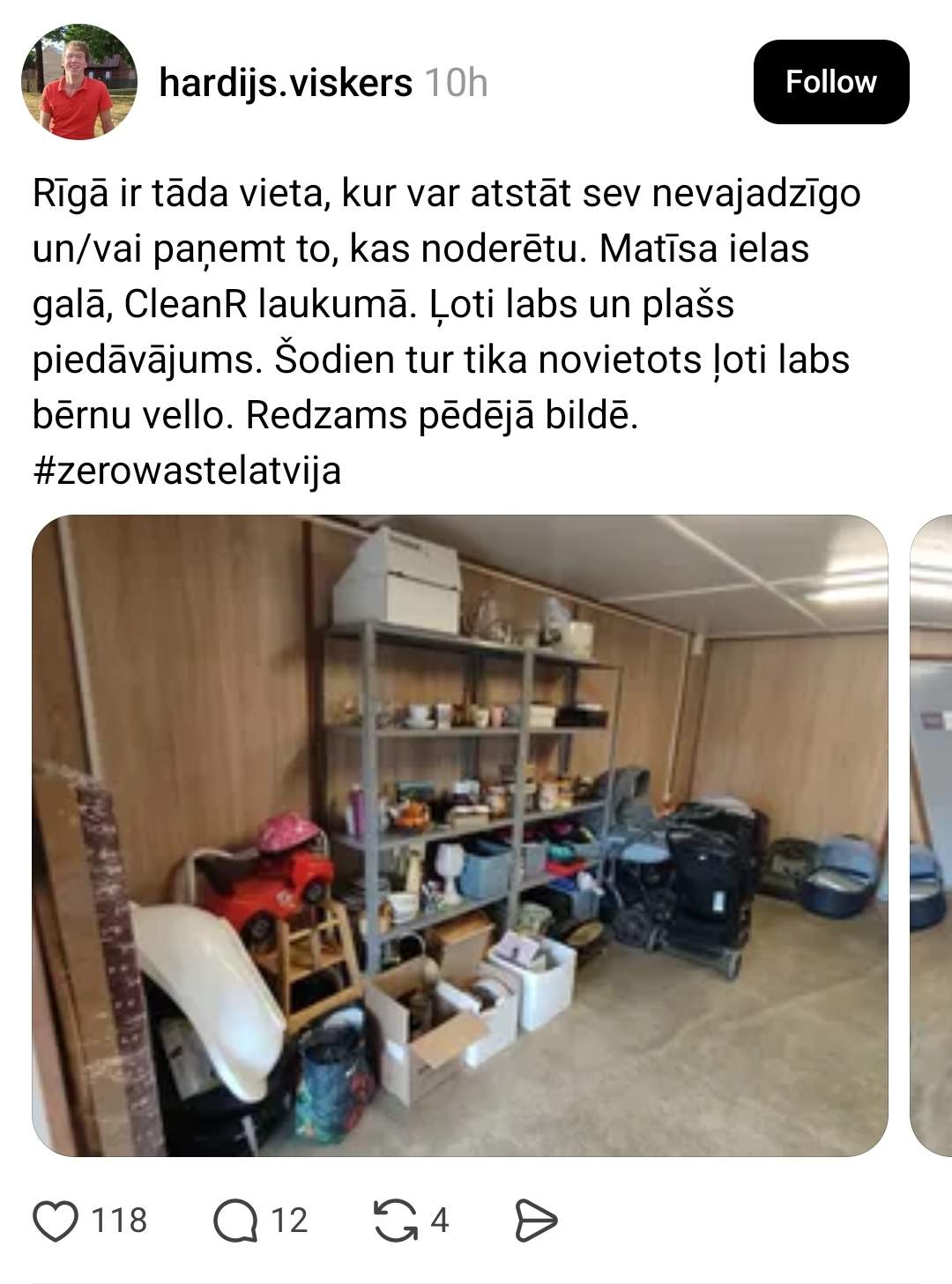Open hardijs.viskers profile picture
Viewport: 952px width, 1284px height.
pos(79,82)
